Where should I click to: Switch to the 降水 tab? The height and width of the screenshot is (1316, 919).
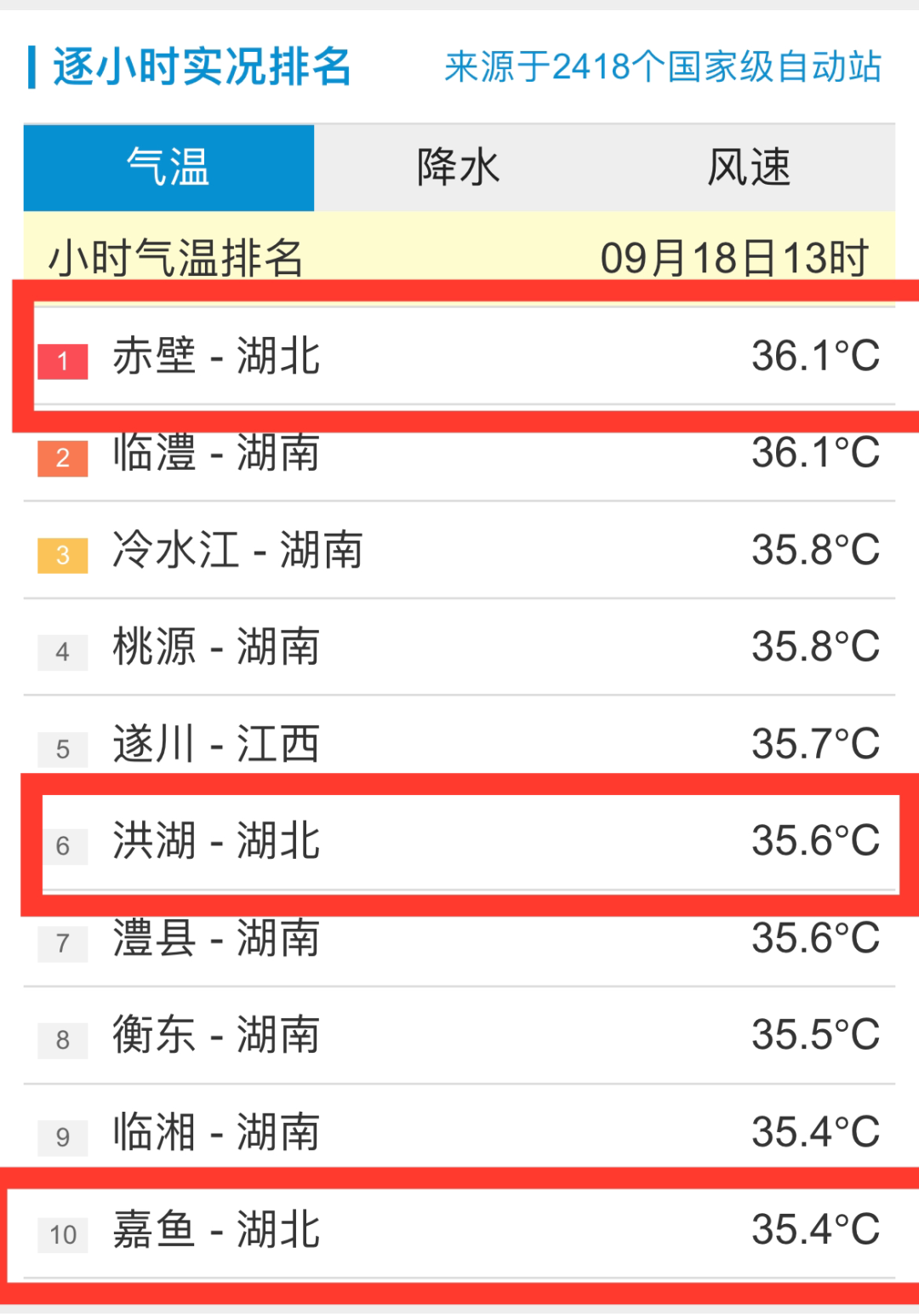point(459,168)
